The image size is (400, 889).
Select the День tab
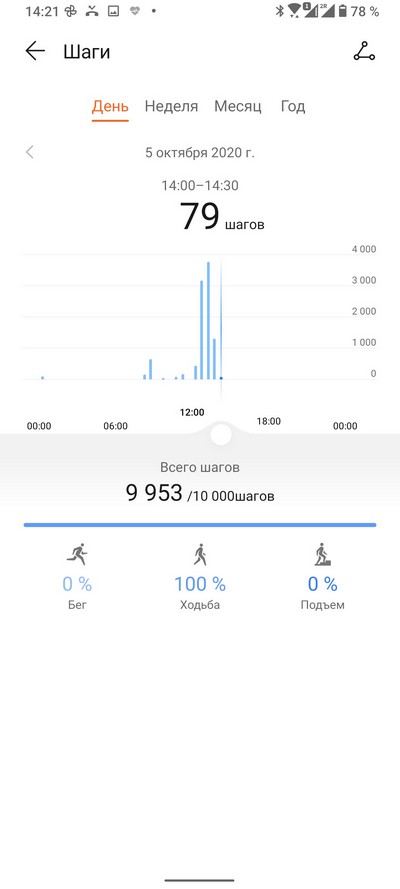click(110, 106)
